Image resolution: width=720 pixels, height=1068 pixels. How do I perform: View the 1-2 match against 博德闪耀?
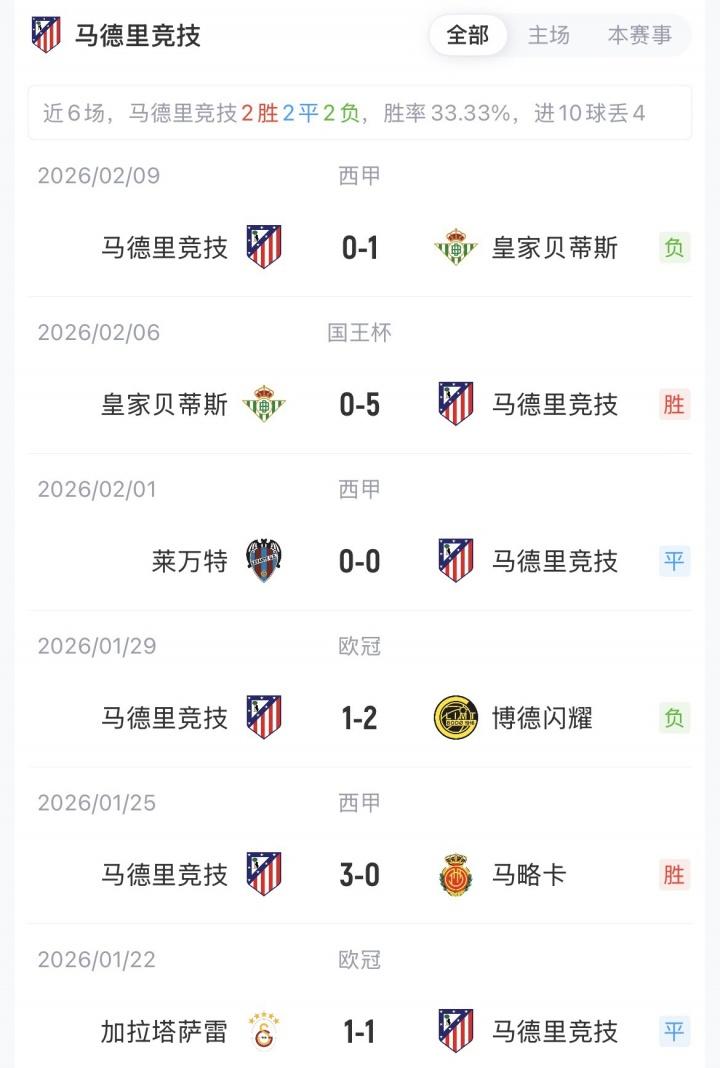360,717
